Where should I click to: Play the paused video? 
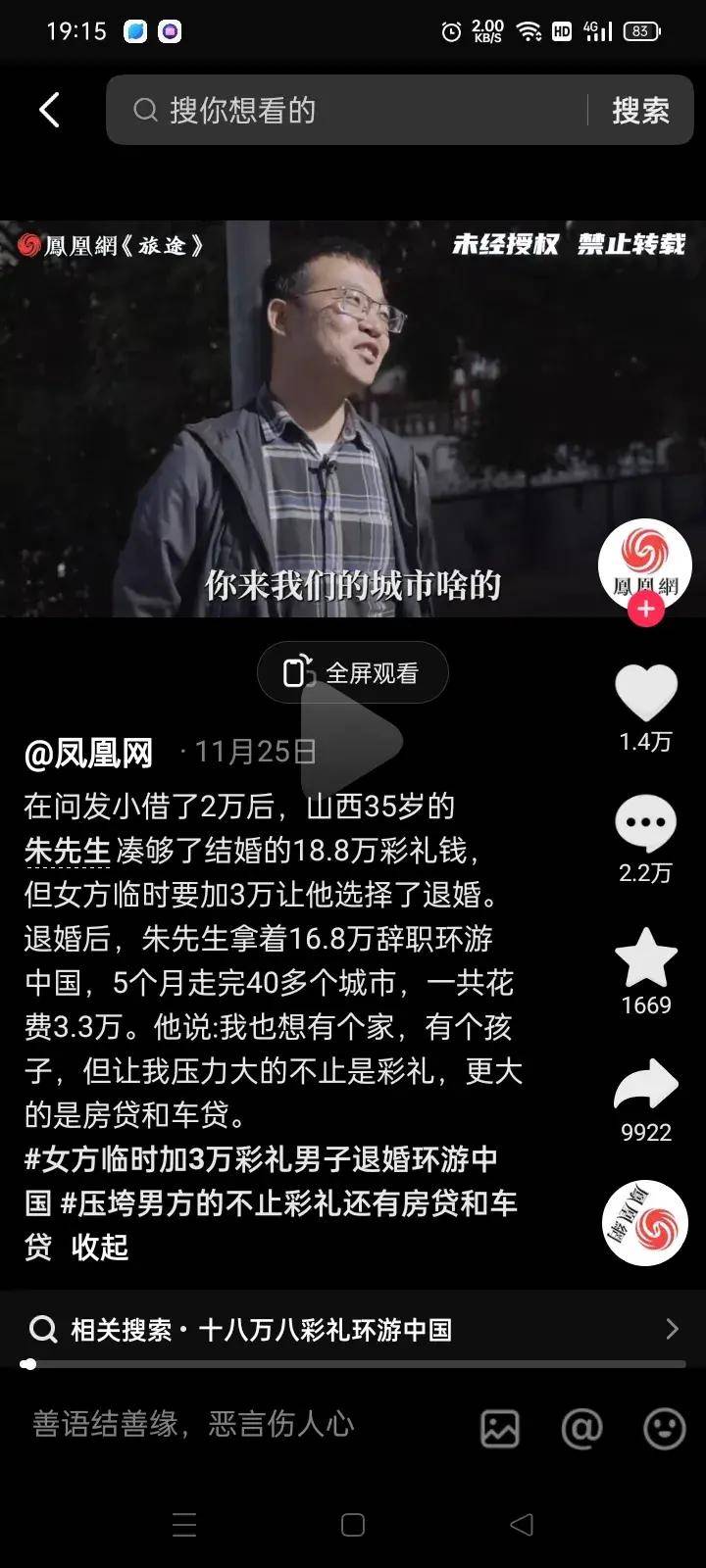[353, 740]
